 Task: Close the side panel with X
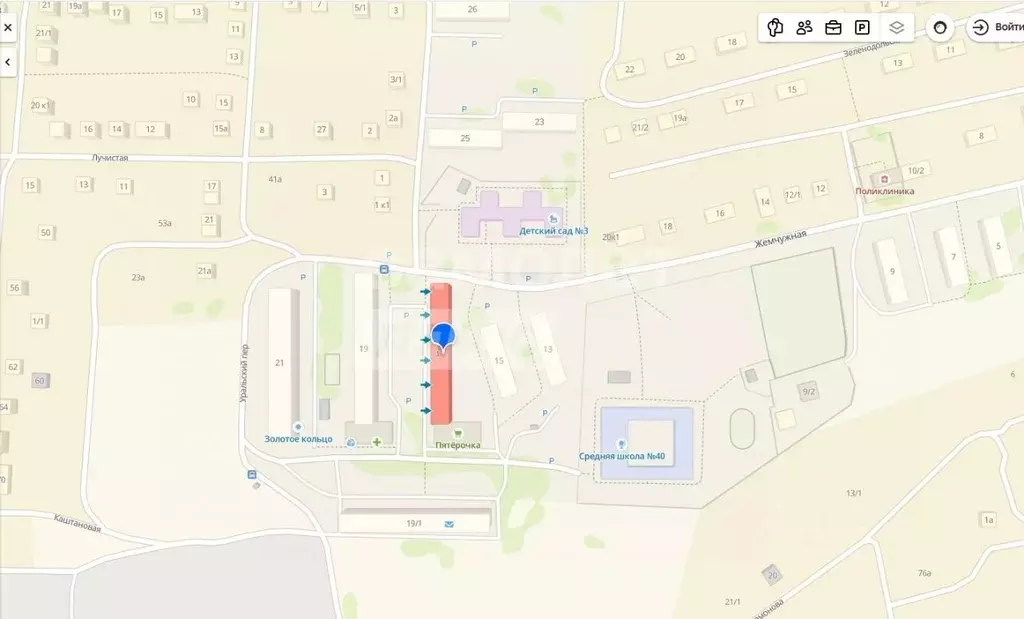pos(8,28)
